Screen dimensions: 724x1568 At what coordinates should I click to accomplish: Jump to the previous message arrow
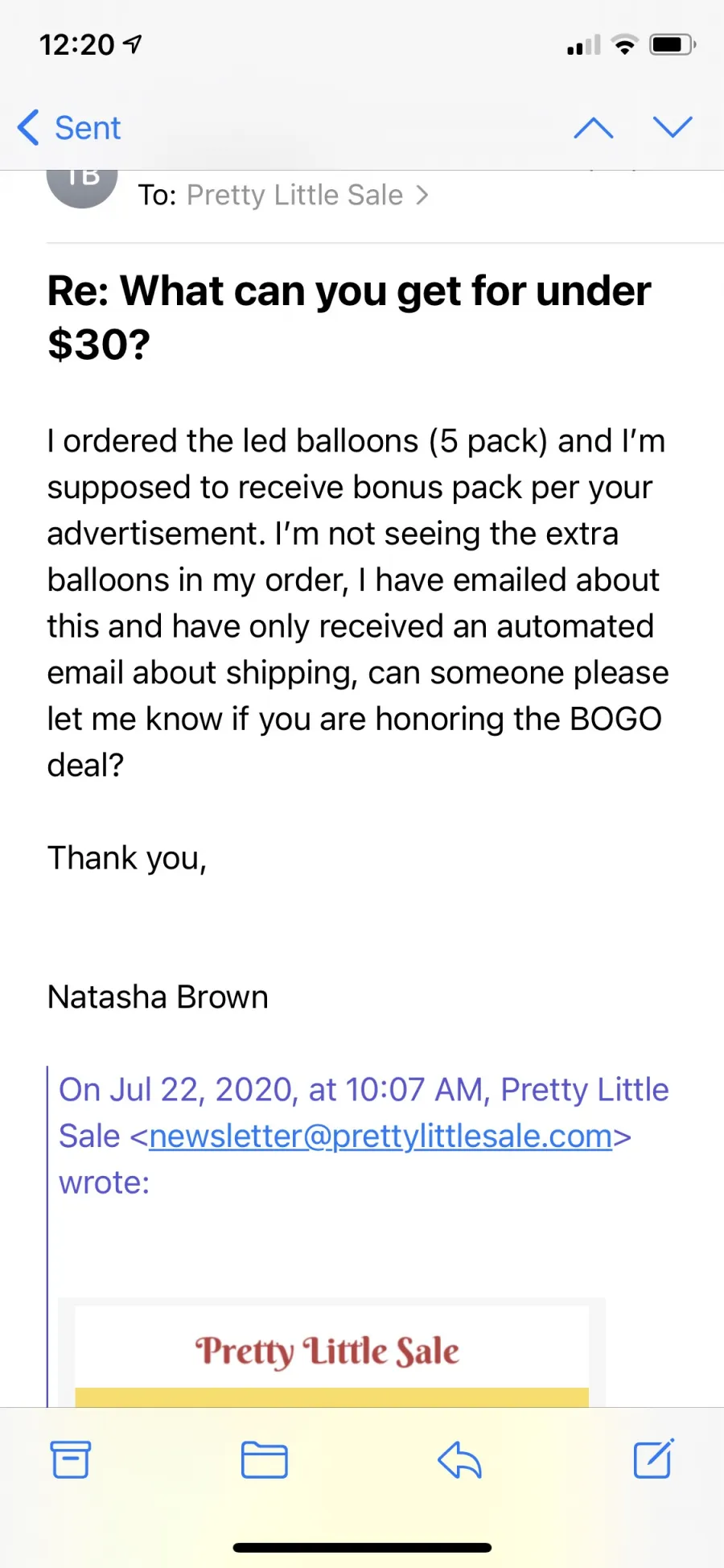pos(594,127)
